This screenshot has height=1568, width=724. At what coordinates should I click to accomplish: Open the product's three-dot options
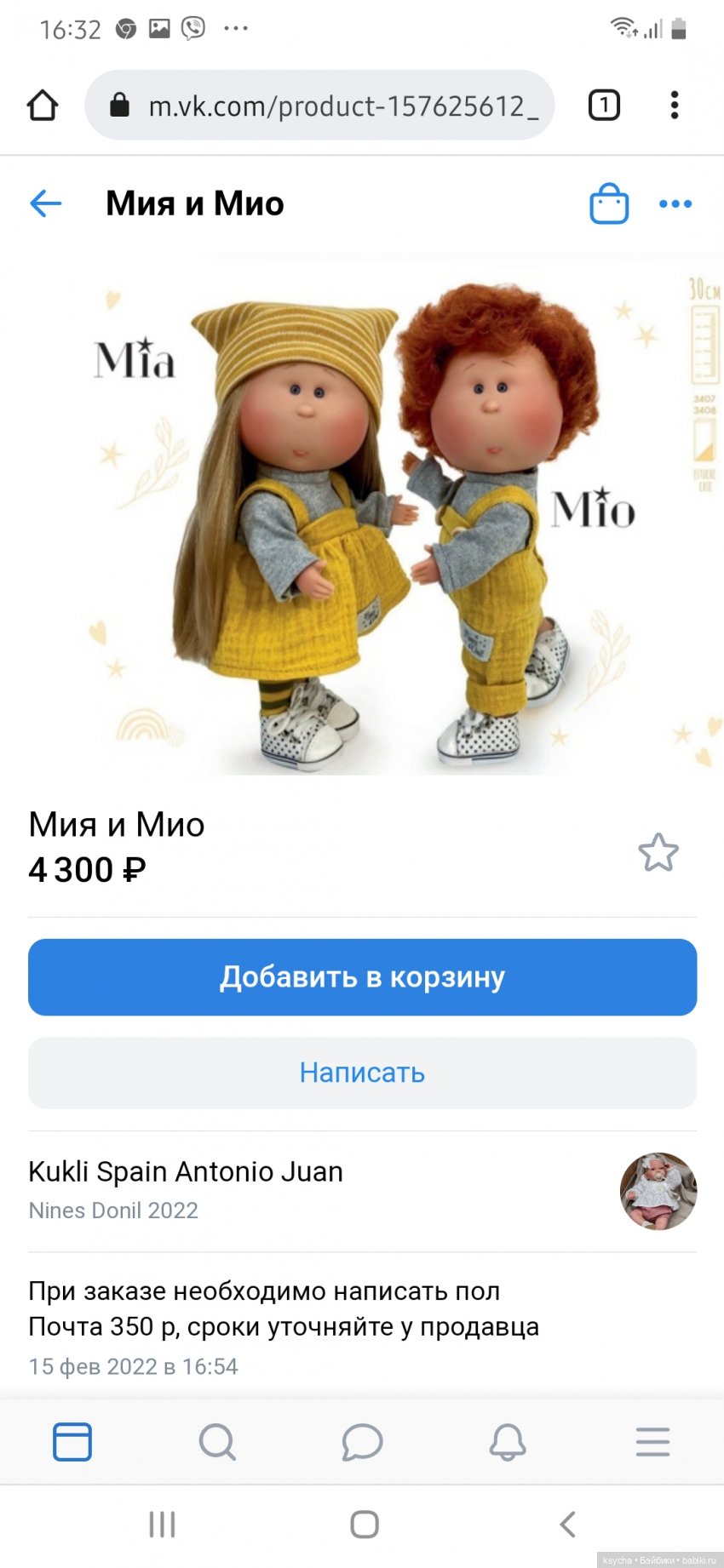(x=675, y=203)
